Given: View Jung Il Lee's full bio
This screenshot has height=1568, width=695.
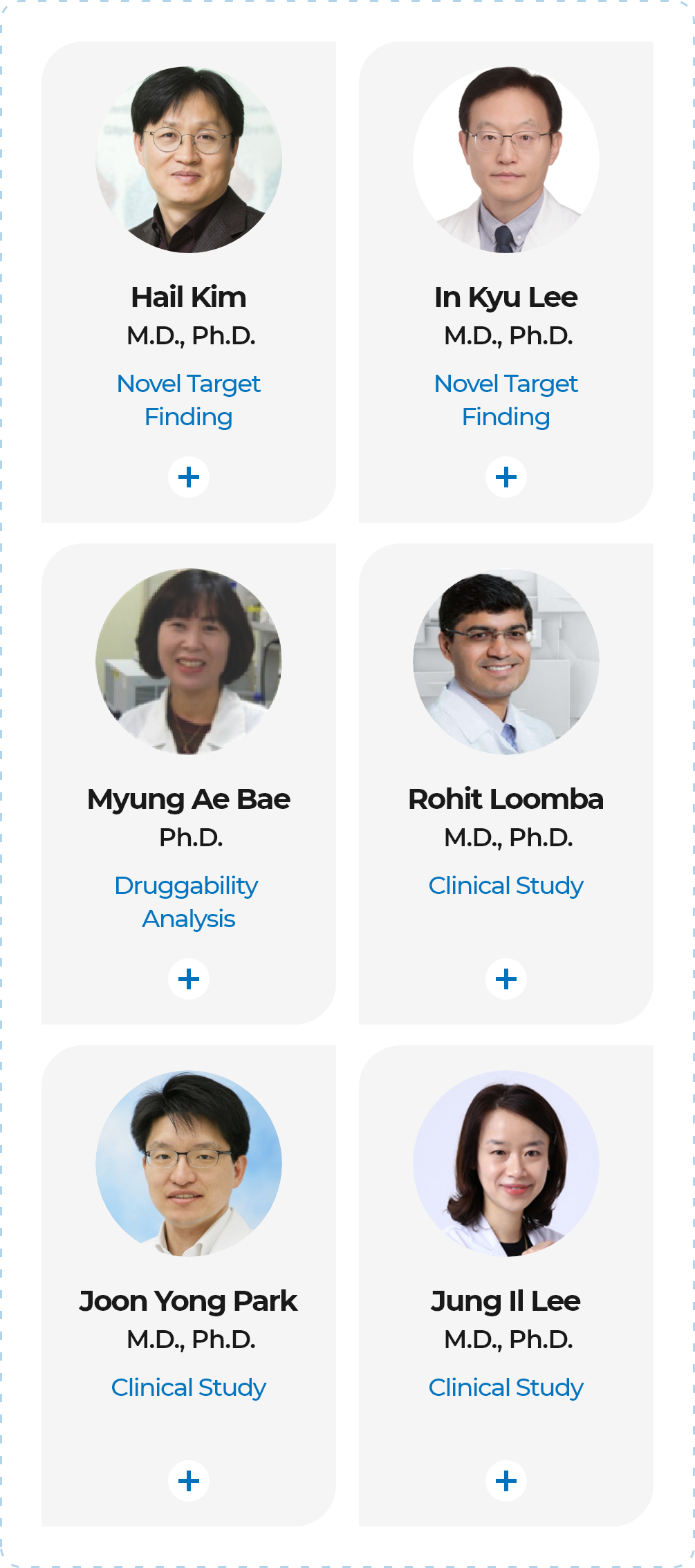Looking at the screenshot, I should 506,1481.
